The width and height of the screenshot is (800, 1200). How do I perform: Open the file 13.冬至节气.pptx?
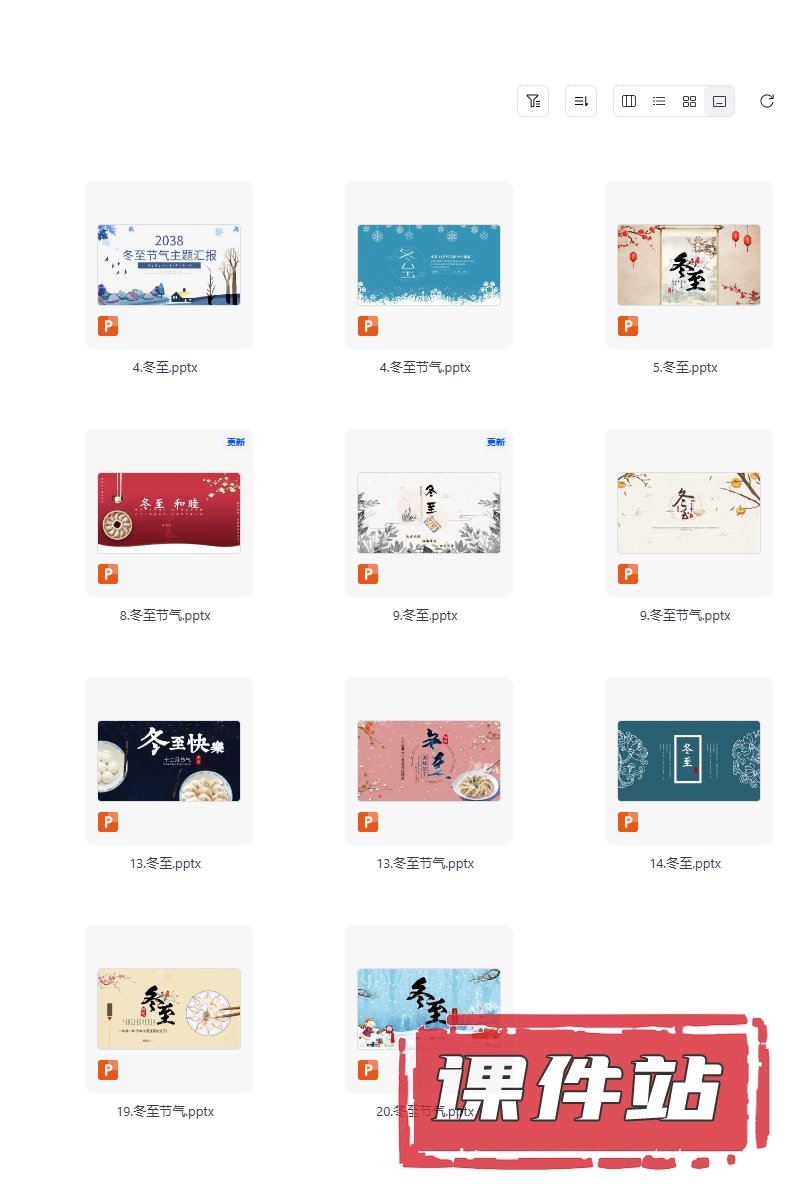[x=429, y=761]
